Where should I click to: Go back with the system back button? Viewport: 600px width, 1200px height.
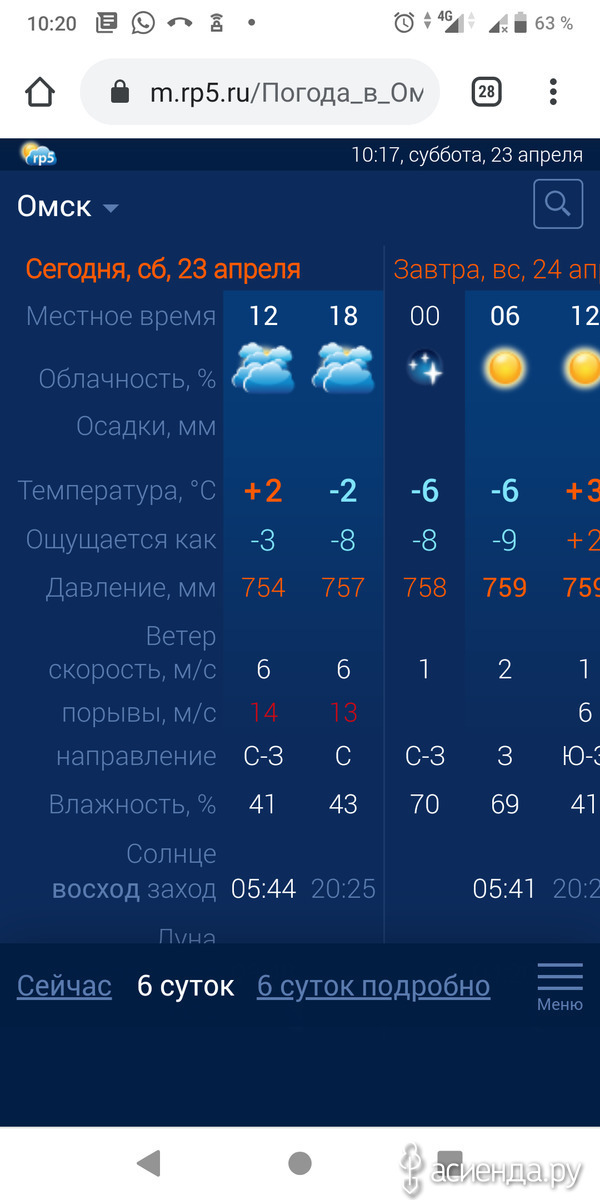coord(149,1162)
